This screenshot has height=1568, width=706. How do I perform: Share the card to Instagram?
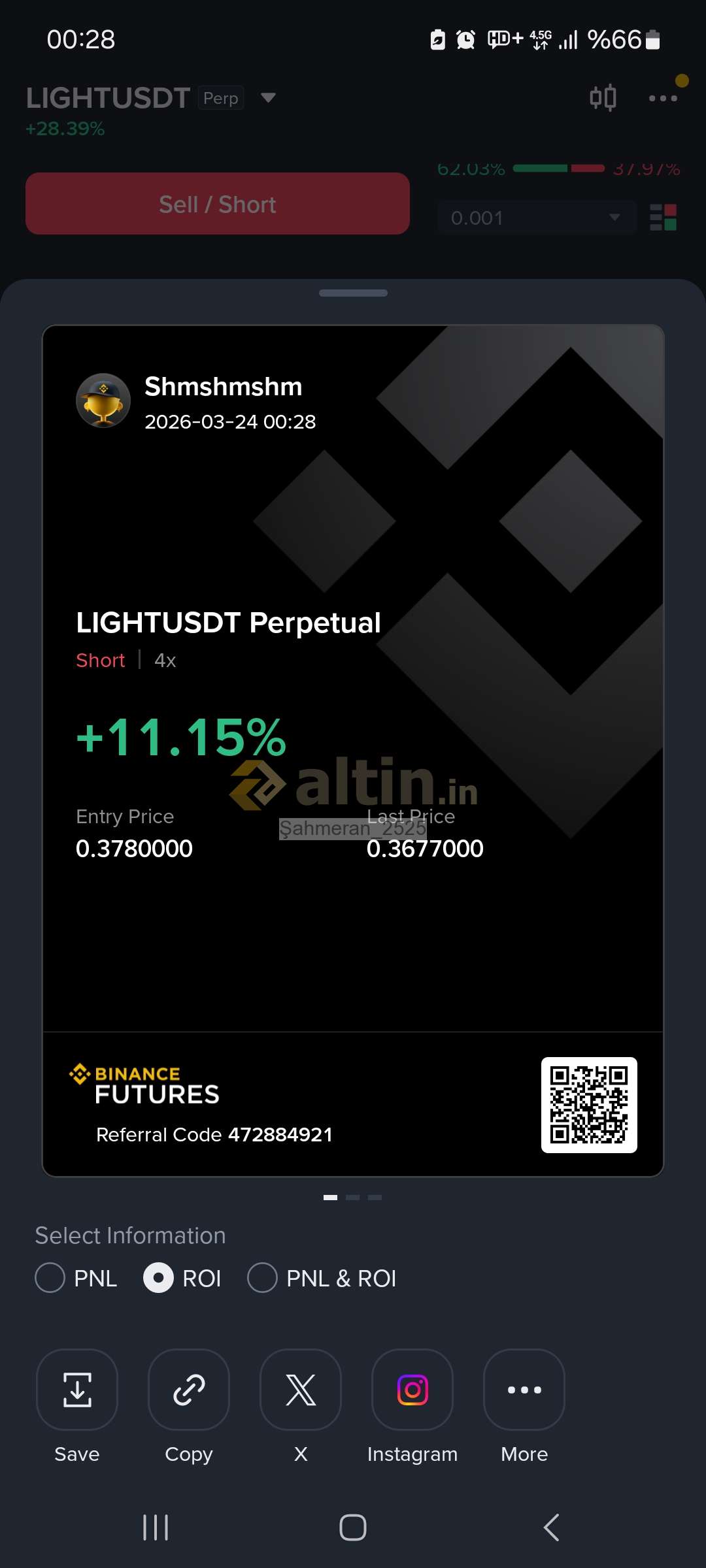pyautogui.click(x=412, y=1390)
